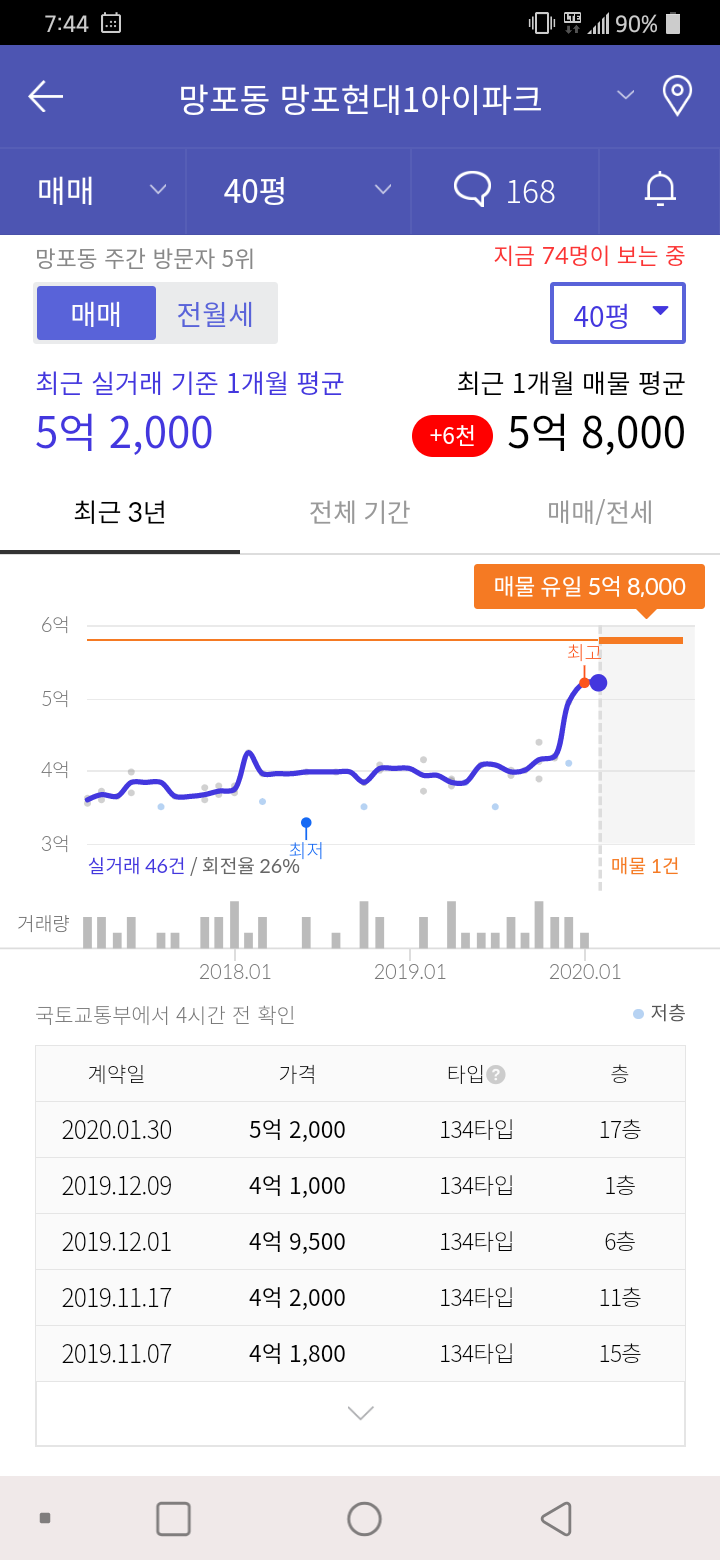Open the outlined 40평 size picker
Image resolution: width=720 pixels, height=1560 pixels.
618,314
